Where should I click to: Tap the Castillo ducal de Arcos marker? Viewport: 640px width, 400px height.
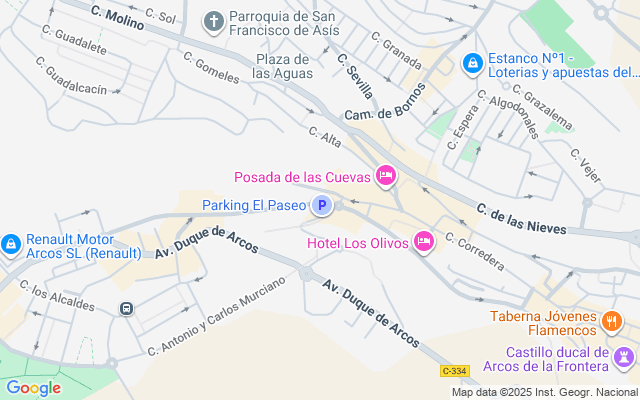(x=627, y=358)
